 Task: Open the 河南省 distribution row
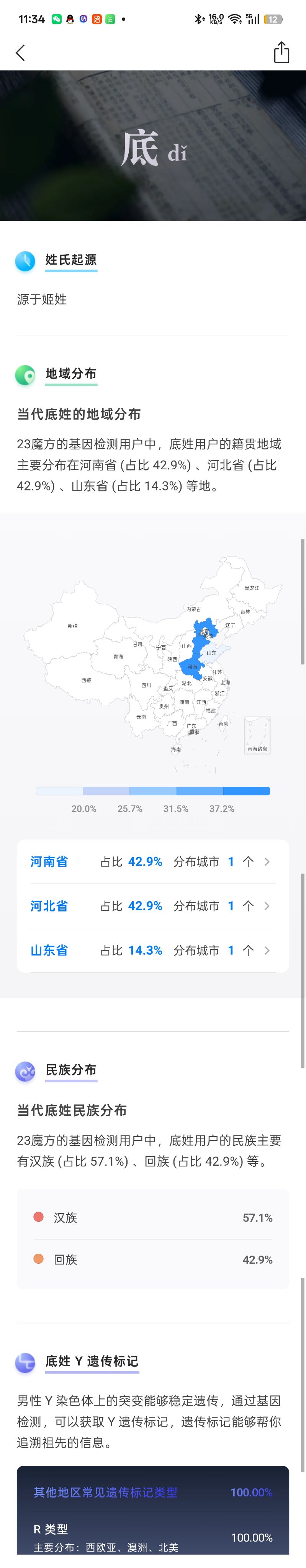pos(152,861)
